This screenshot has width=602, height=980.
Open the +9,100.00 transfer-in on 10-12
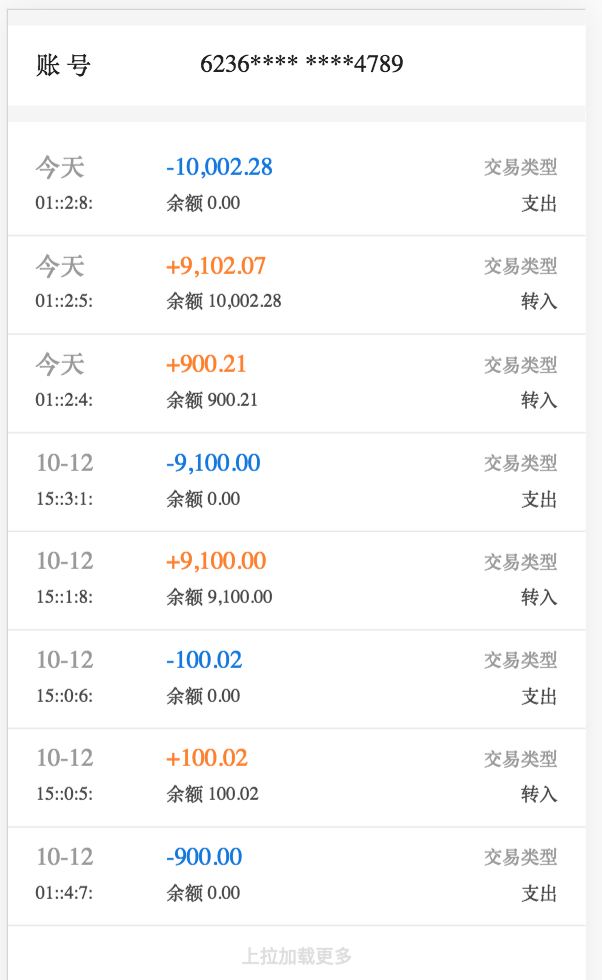point(296,580)
